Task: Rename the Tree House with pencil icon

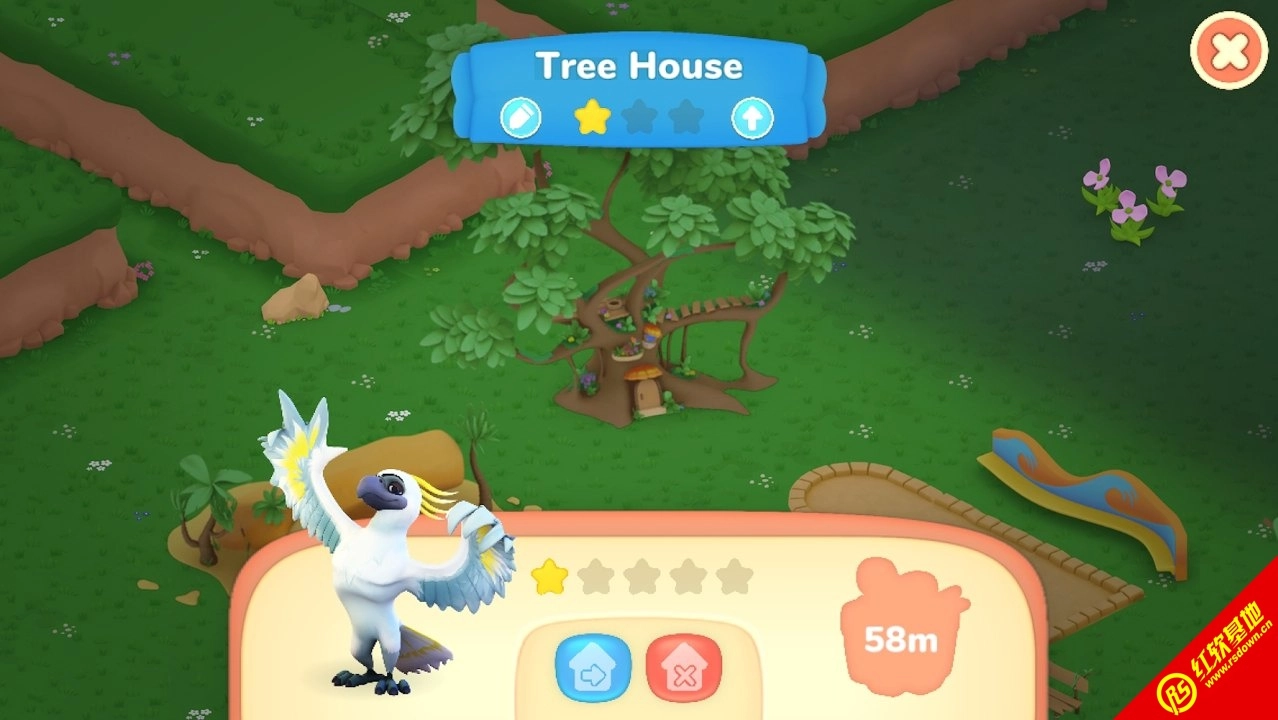Action: 520,118
